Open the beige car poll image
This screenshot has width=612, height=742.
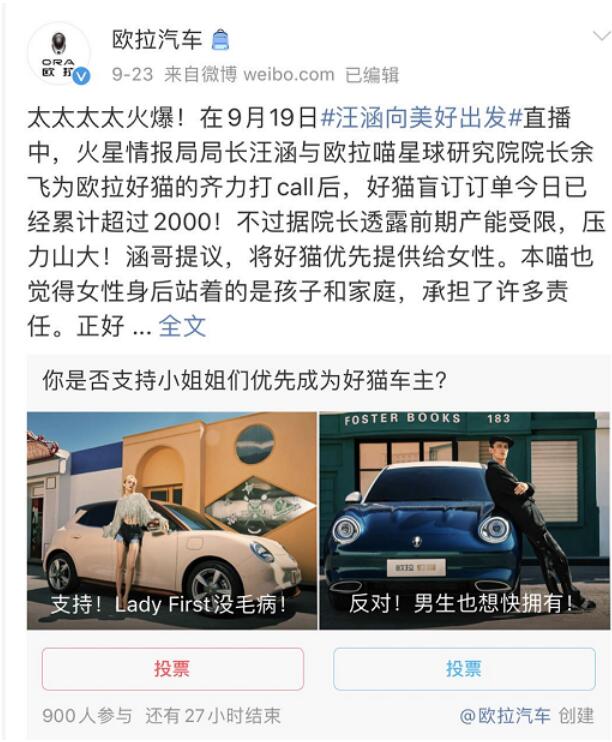point(171,520)
